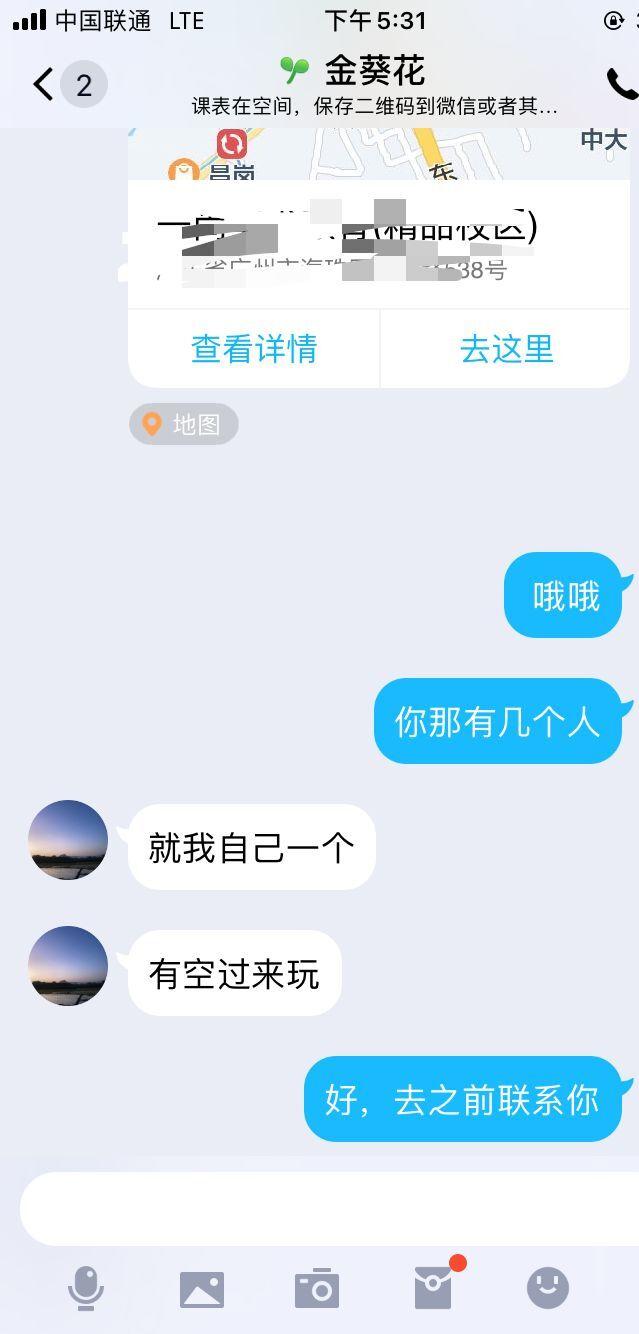View the avatar beside 就我自己一个
The width and height of the screenshot is (639, 1334).
coord(68,840)
